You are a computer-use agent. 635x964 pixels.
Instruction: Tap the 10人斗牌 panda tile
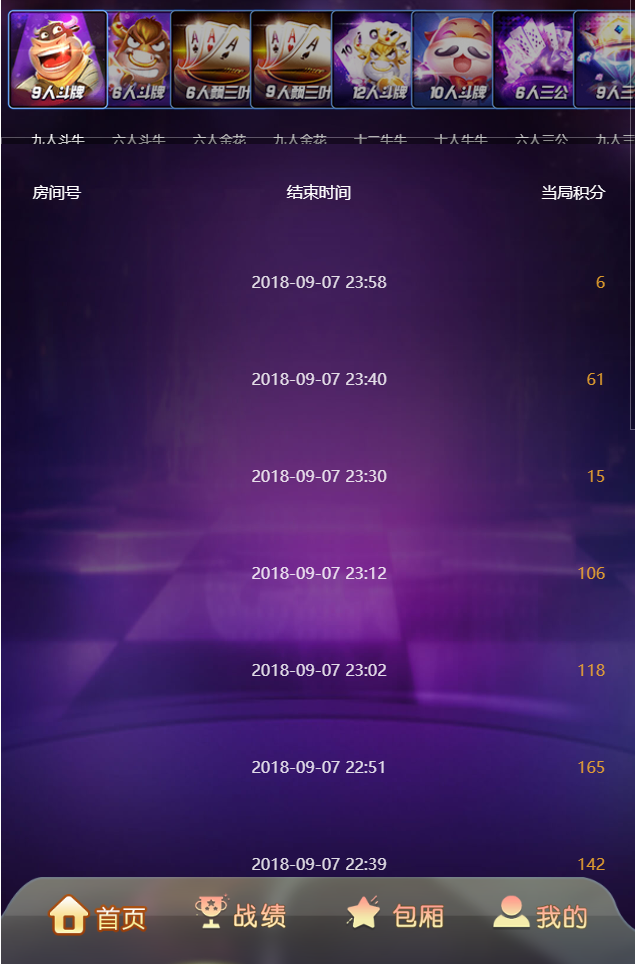tap(452, 59)
